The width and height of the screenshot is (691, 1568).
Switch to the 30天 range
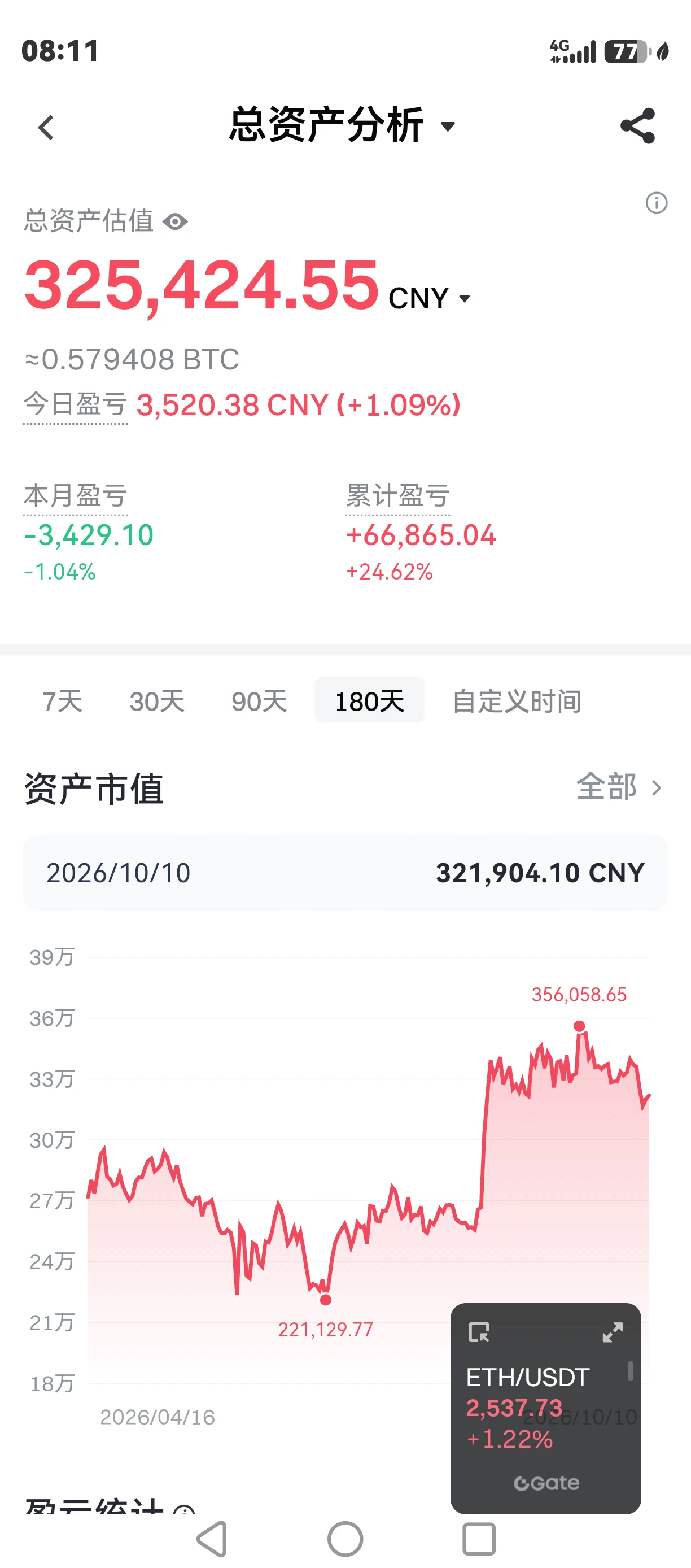coord(157,701)
